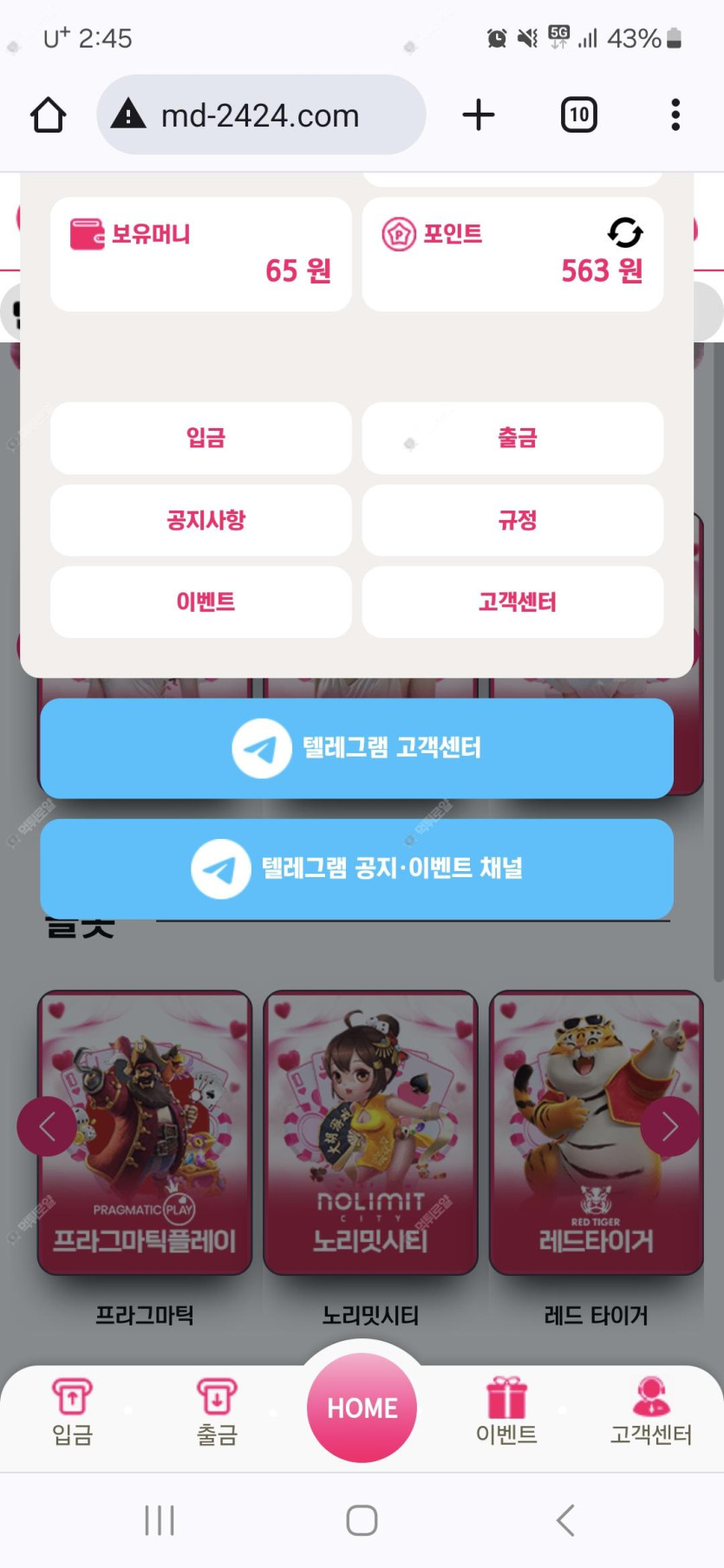This screenshot has height=1568, width=724.
Task: Go to 입금 in the bottom bar
Action: click(x=72, y=1412)
